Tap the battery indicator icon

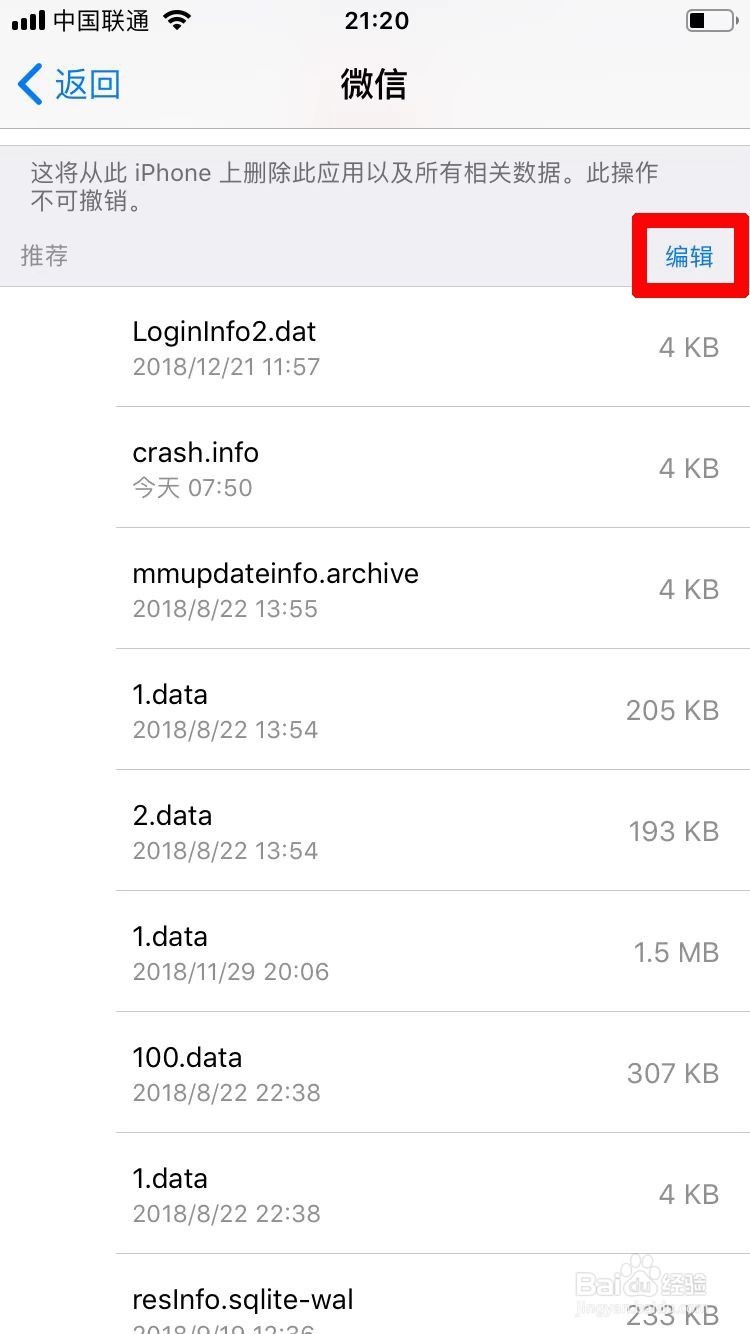pyautogui.click(x=710, y=18)
